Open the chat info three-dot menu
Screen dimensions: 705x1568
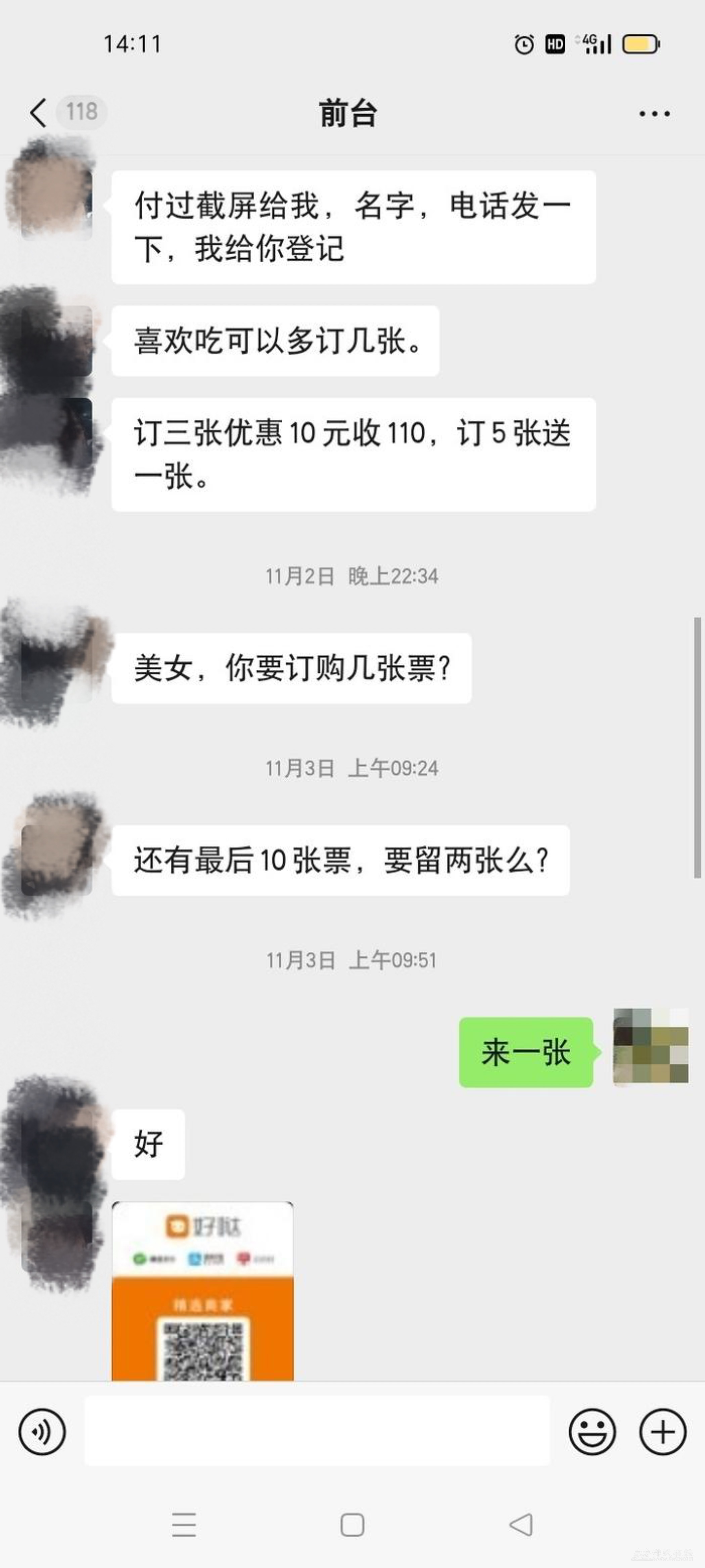(654, 114)
